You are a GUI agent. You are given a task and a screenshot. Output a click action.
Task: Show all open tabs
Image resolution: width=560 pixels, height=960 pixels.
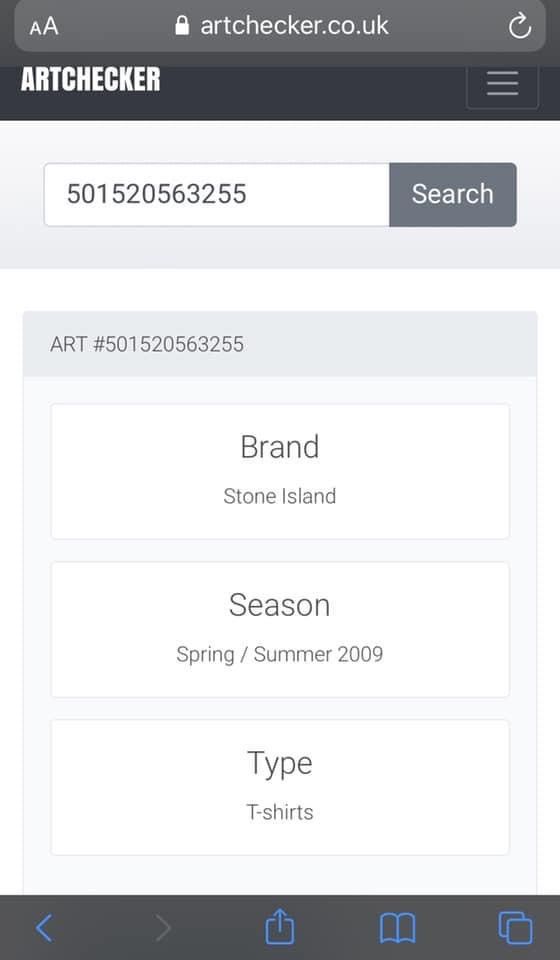coord(515,928)
